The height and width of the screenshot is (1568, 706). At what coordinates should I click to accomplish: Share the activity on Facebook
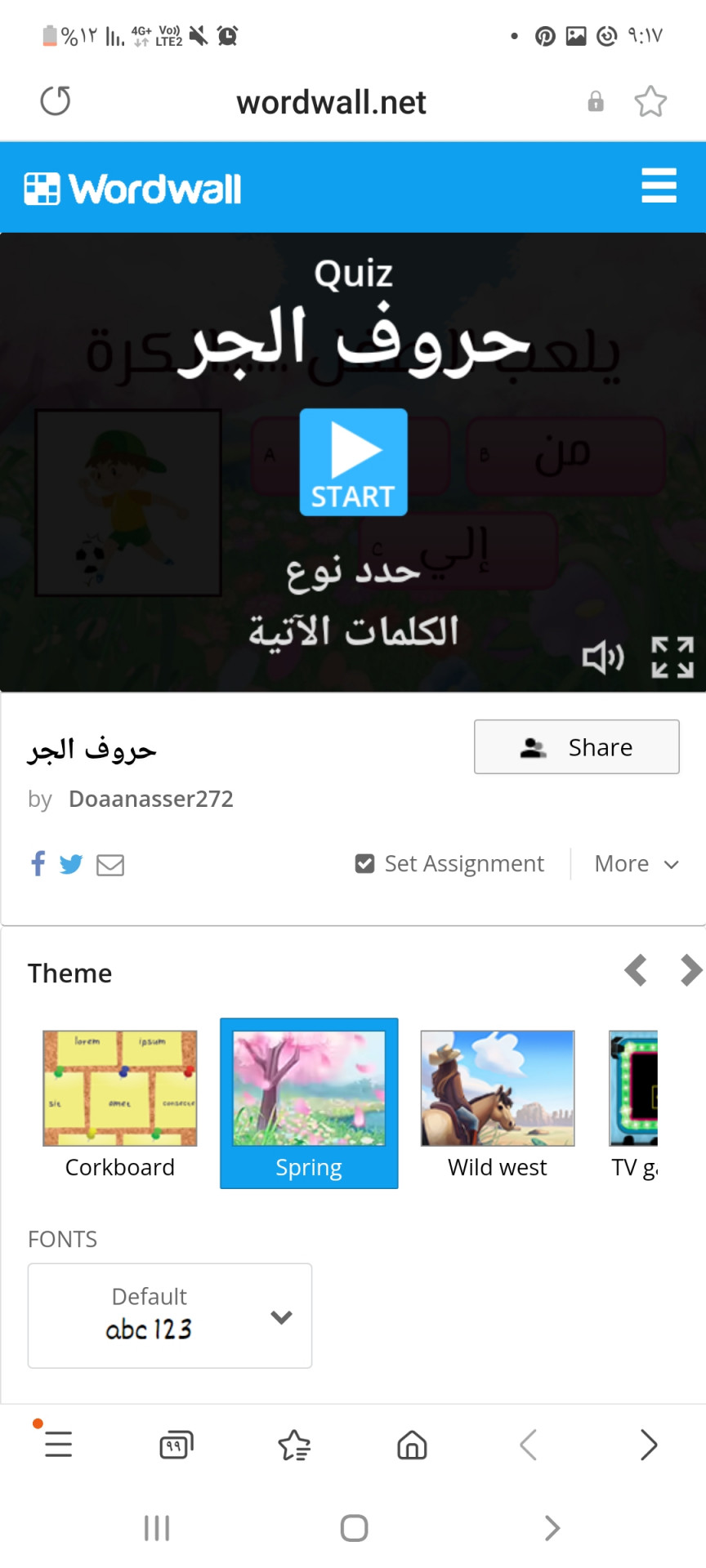38,863
